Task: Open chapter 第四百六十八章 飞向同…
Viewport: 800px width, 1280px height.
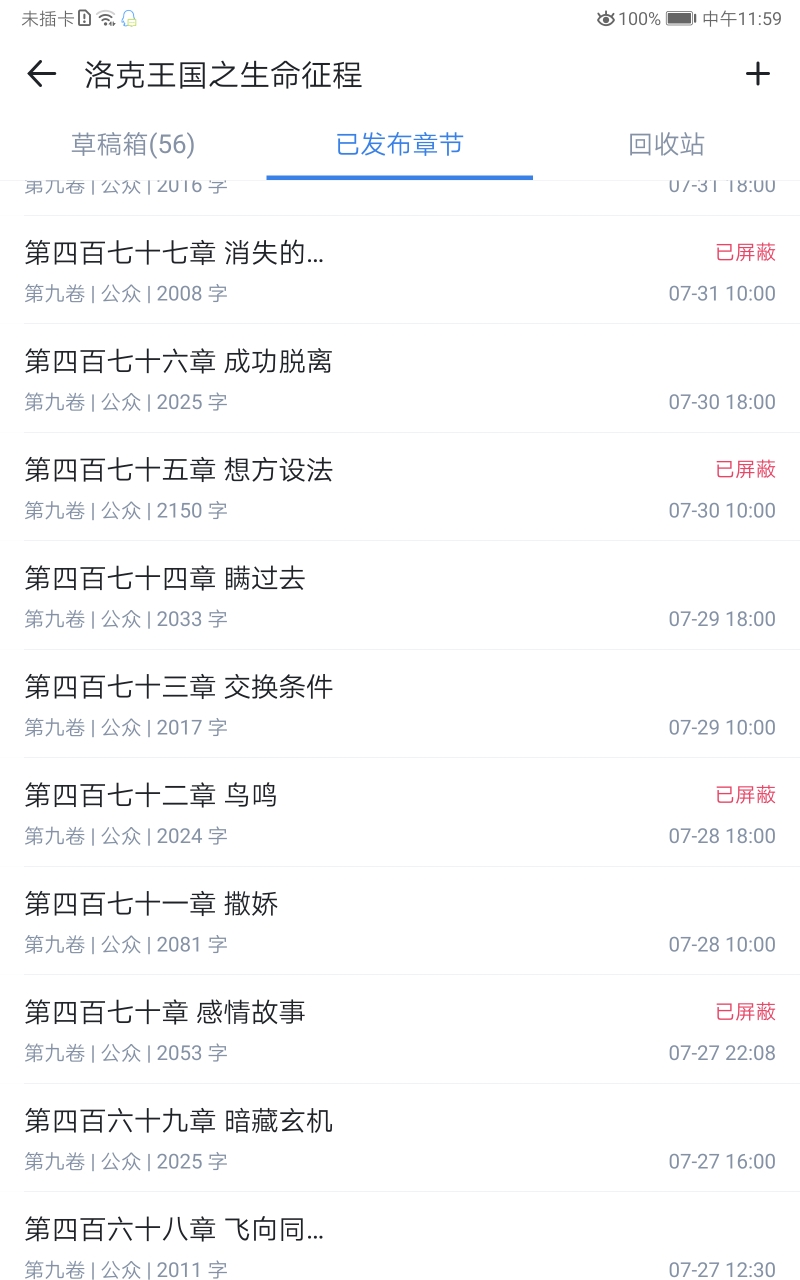Action: 175,1229
